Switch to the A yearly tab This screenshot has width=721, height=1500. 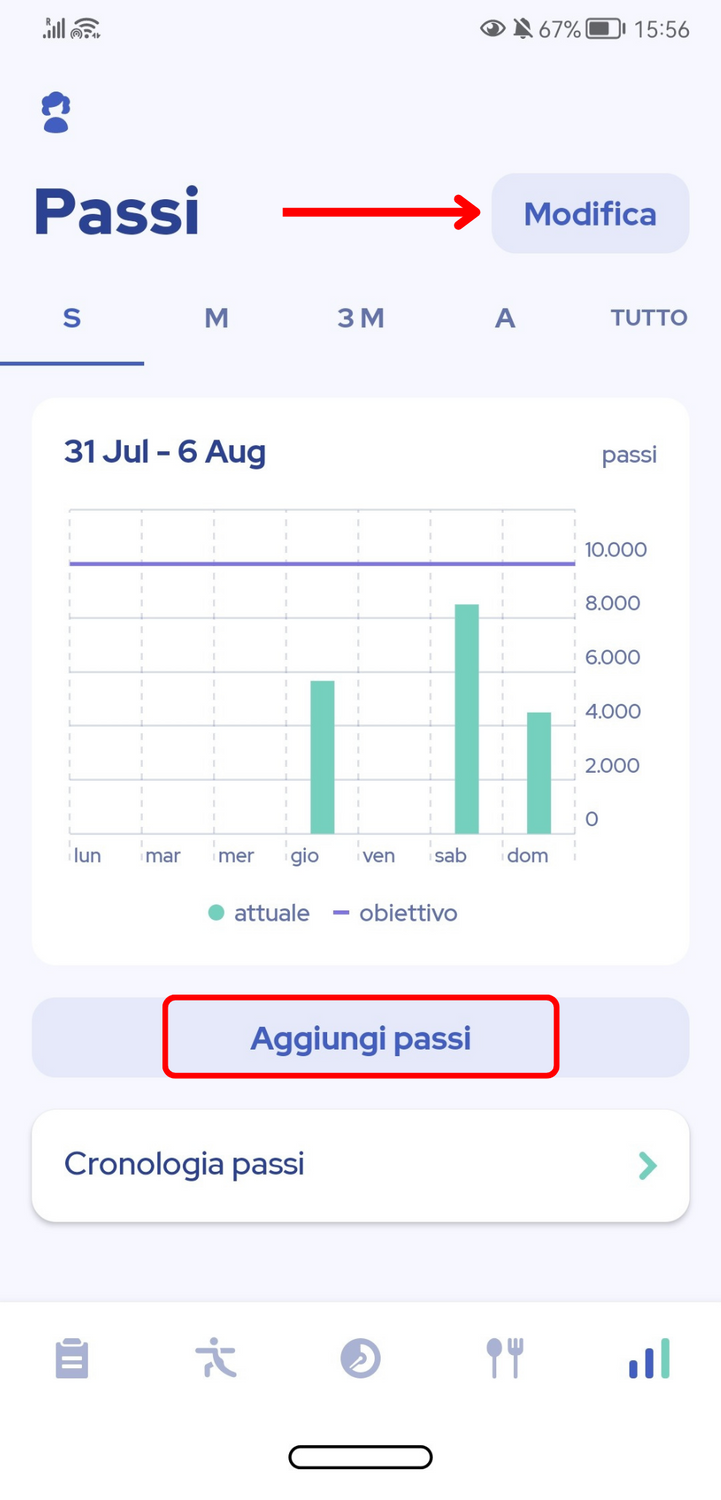(x=505, y=318)
